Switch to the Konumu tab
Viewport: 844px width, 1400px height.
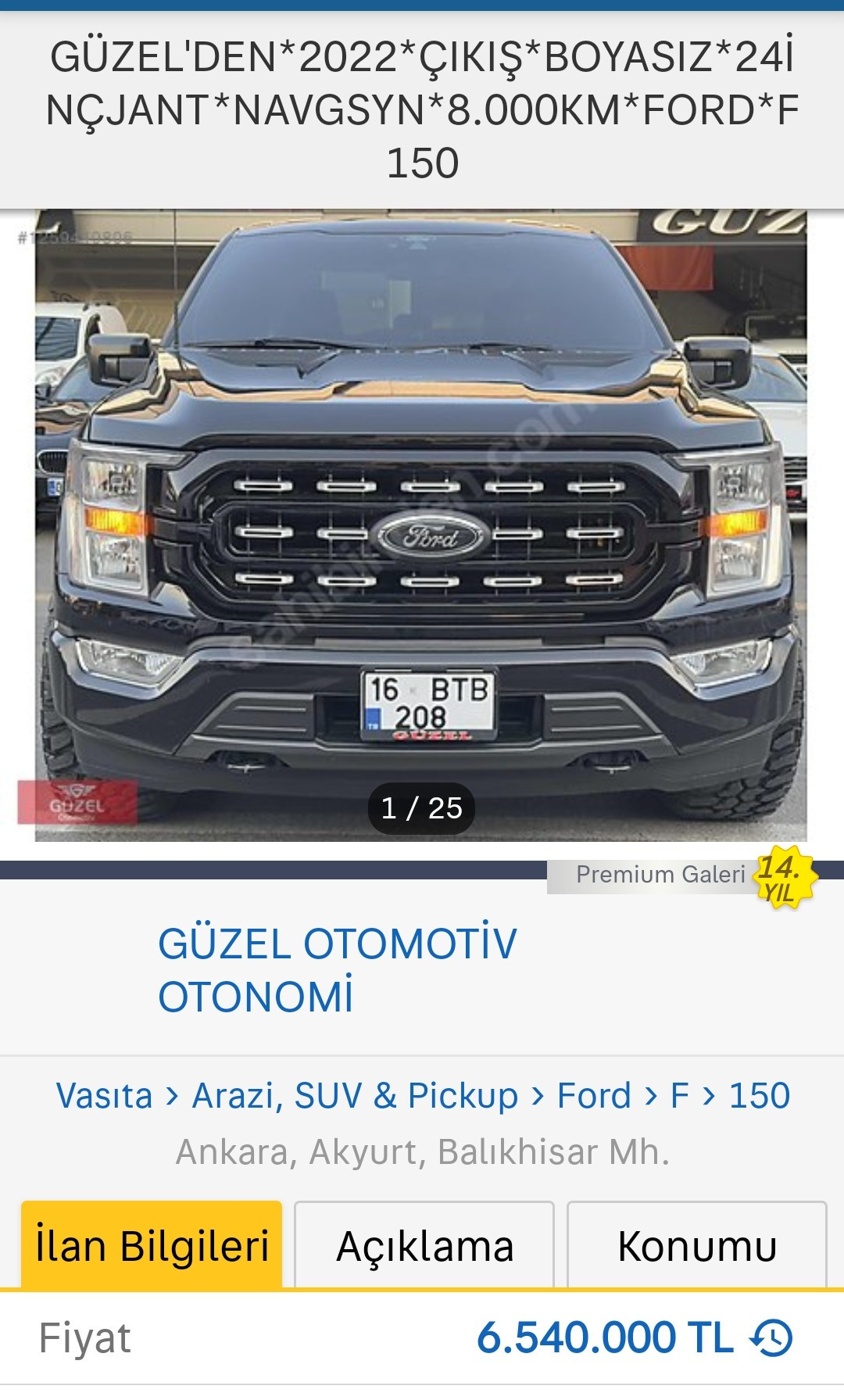[x=697, y=1244]
